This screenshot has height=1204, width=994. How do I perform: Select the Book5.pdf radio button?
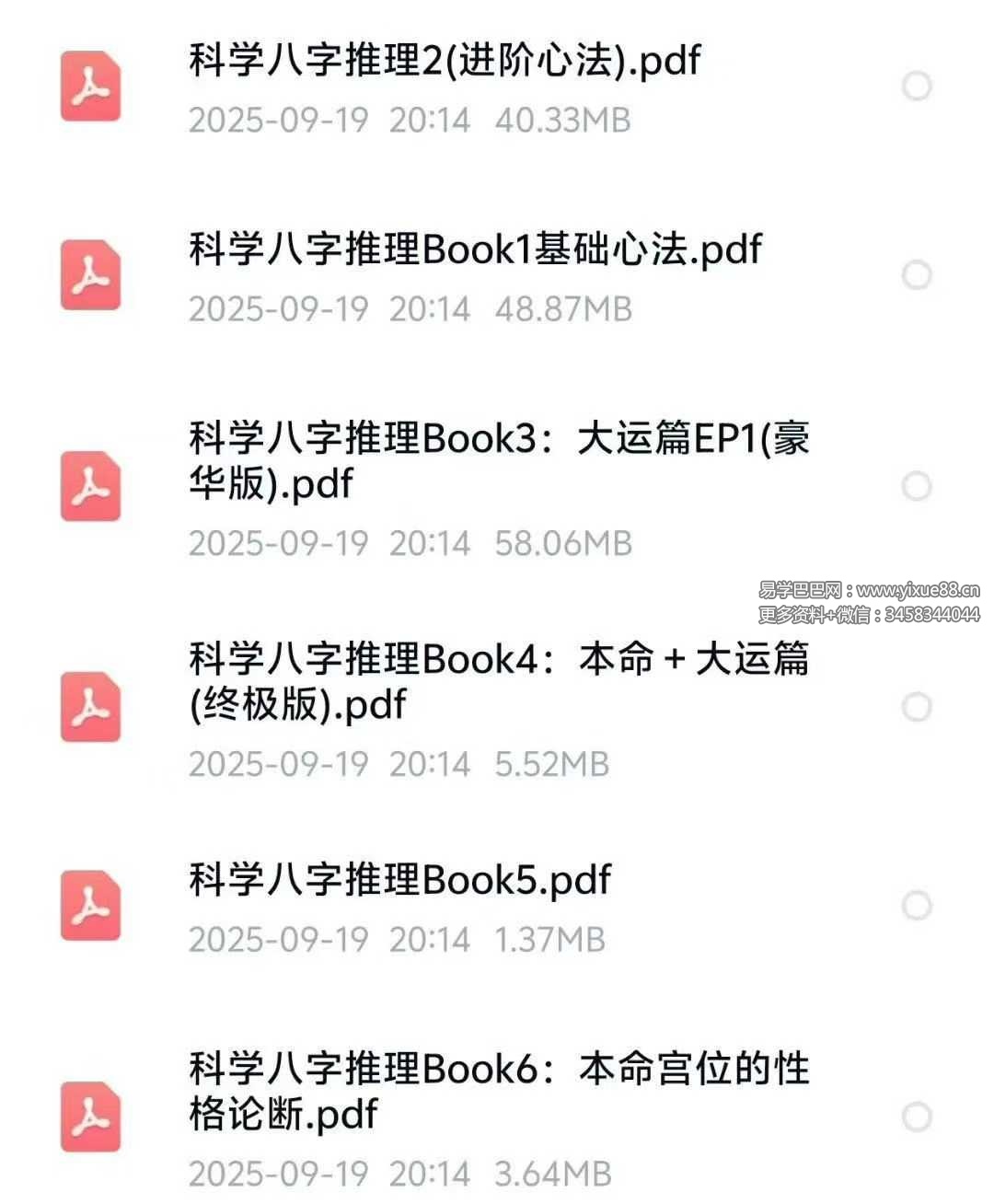click(x=917, y=906)
